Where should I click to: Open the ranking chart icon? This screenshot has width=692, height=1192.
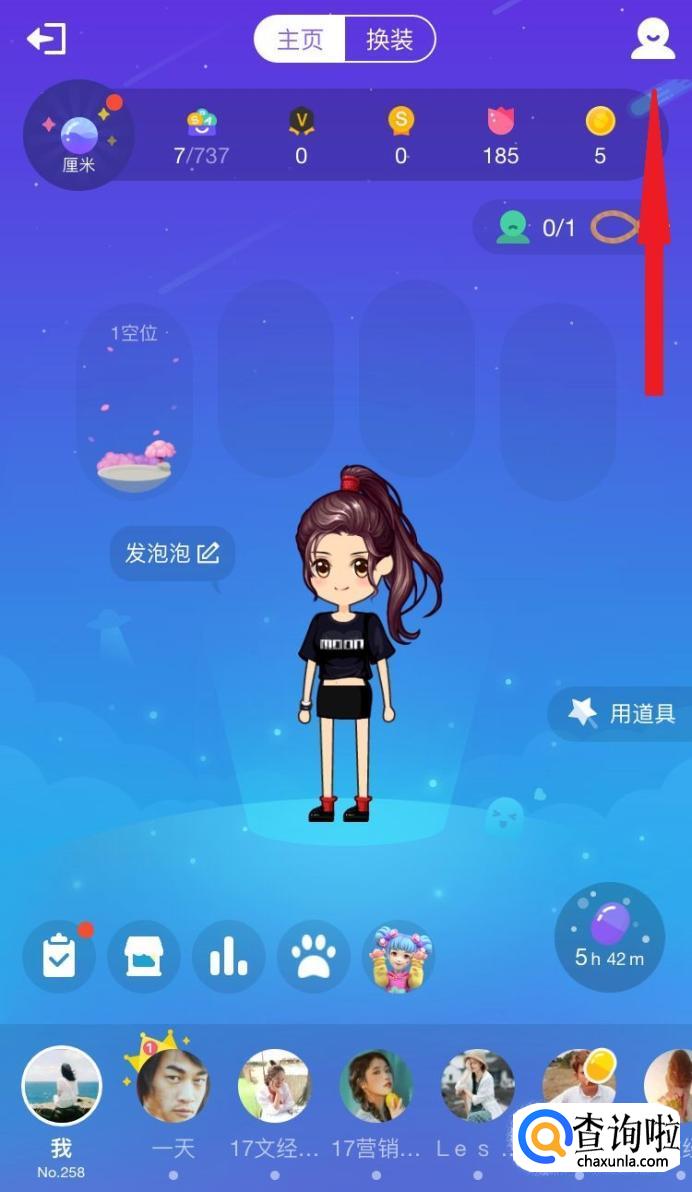click(x=229, y=957)
